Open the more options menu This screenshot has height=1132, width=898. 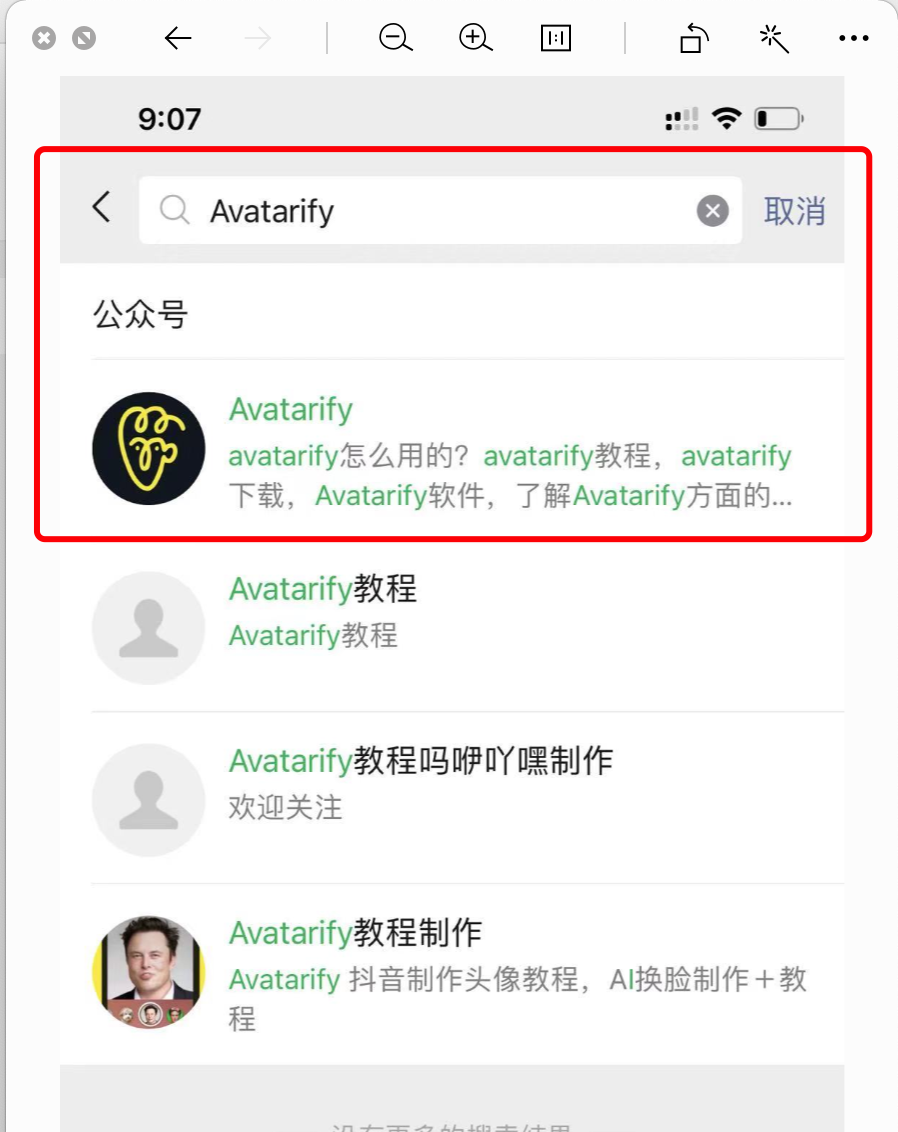click(854, 39)
